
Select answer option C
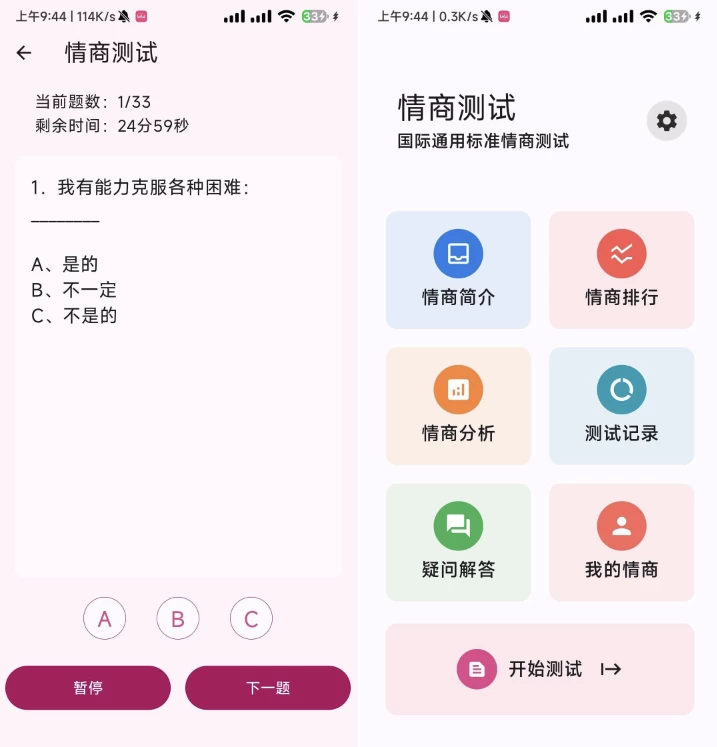click(x=251, y=619)
